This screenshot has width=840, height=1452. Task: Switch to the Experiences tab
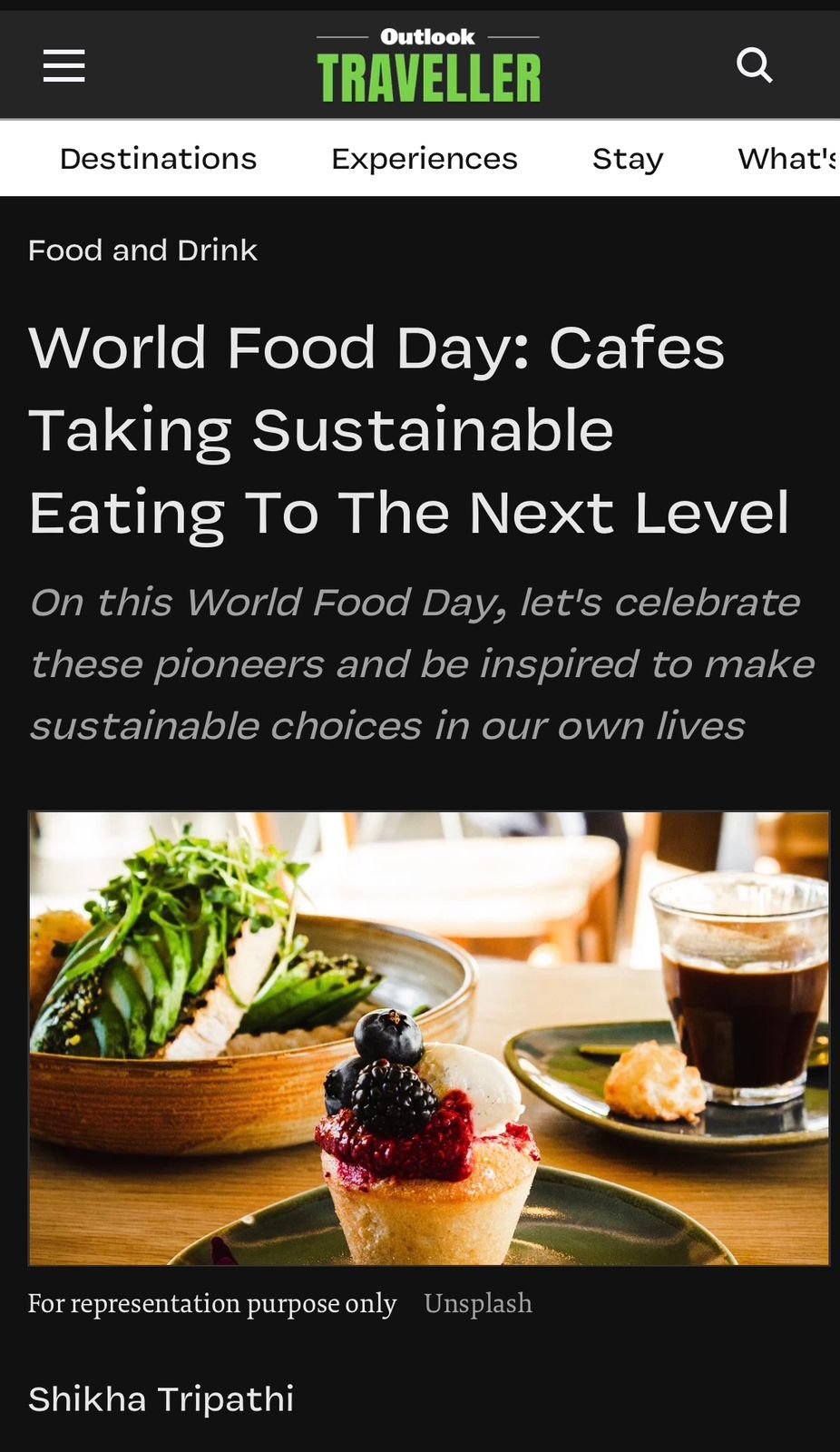[x=424, y=159]
